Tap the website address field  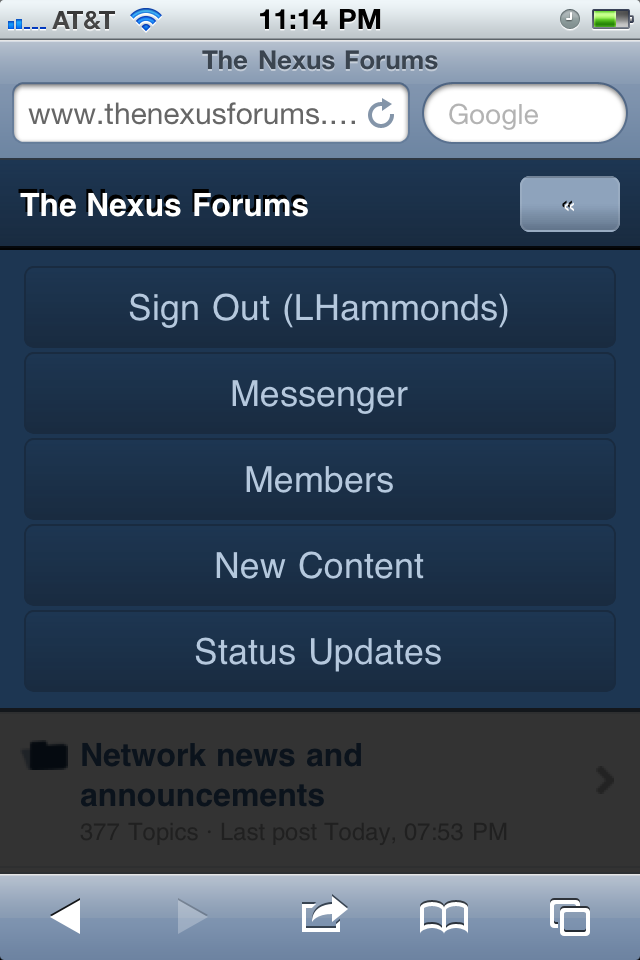pos(190,115)
